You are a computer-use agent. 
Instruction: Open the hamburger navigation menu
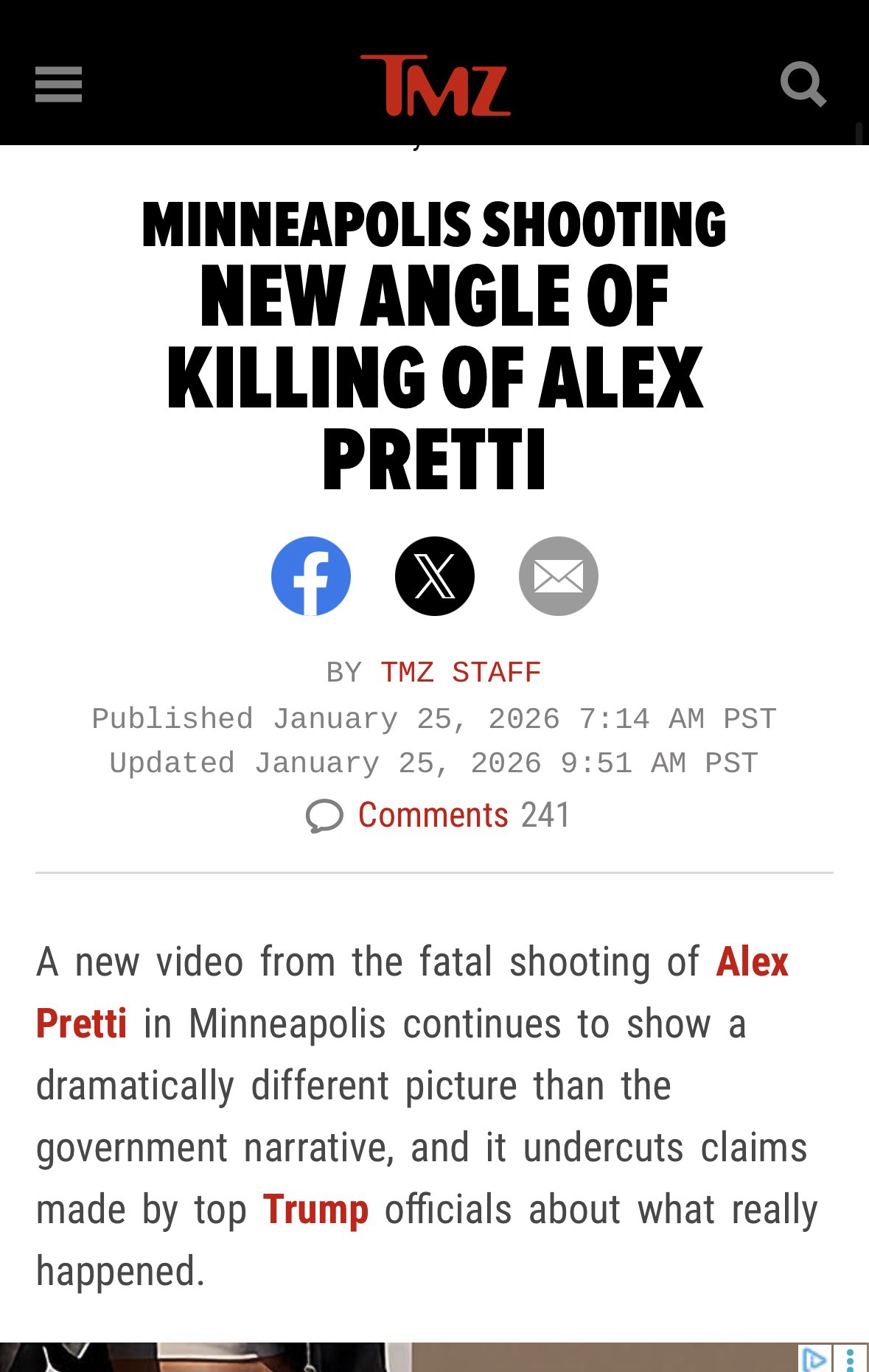pos(58,85)
